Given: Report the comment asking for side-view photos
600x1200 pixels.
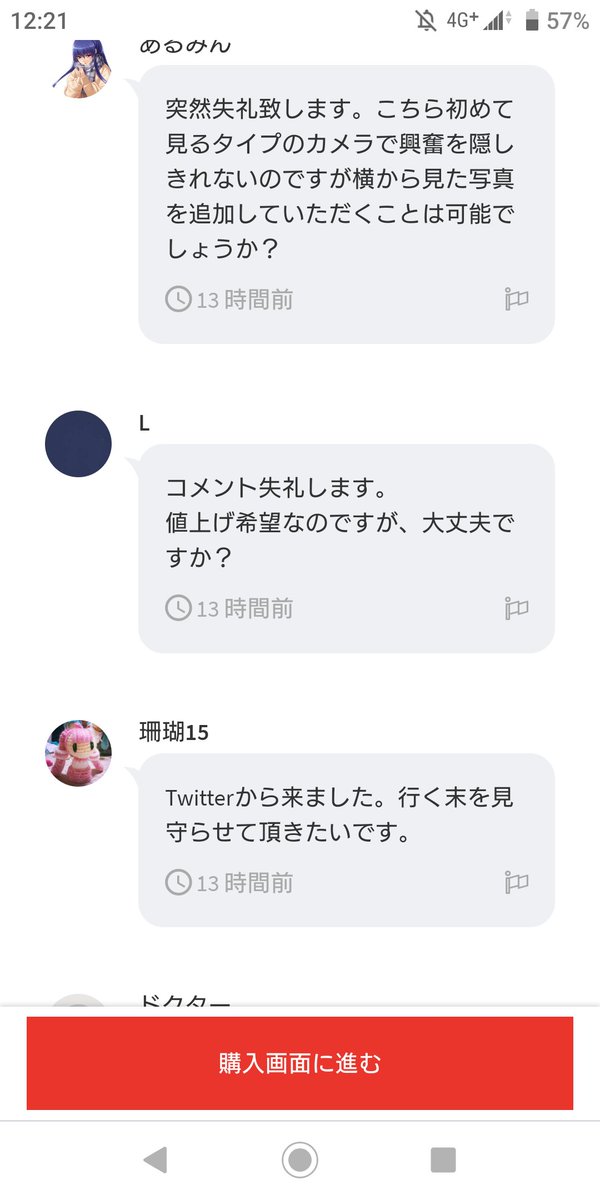Looking at the screenshot, I should coord(516,299).
